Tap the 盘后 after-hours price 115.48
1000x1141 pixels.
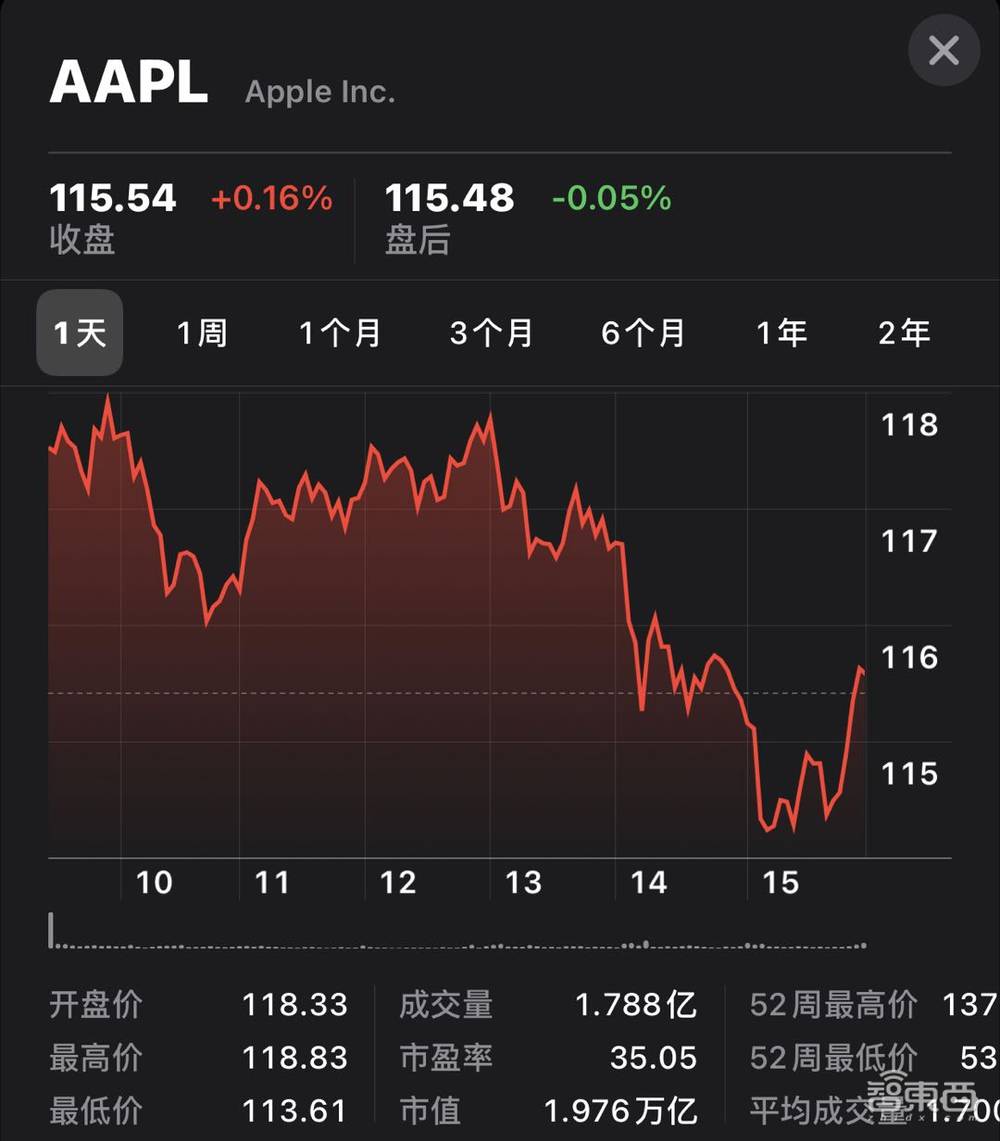(x=448, y=197)
